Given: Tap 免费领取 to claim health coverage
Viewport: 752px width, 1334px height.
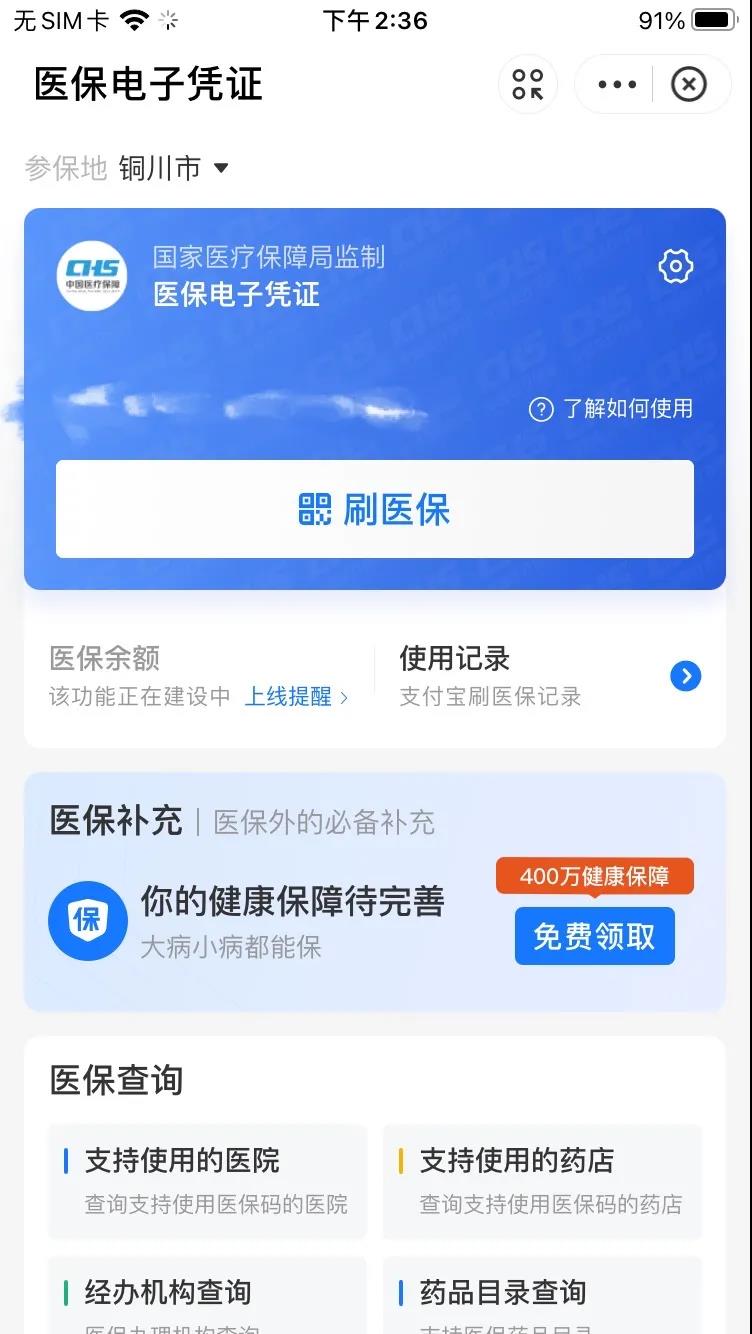Looking at the screenshot, I should tap(594, 937).
